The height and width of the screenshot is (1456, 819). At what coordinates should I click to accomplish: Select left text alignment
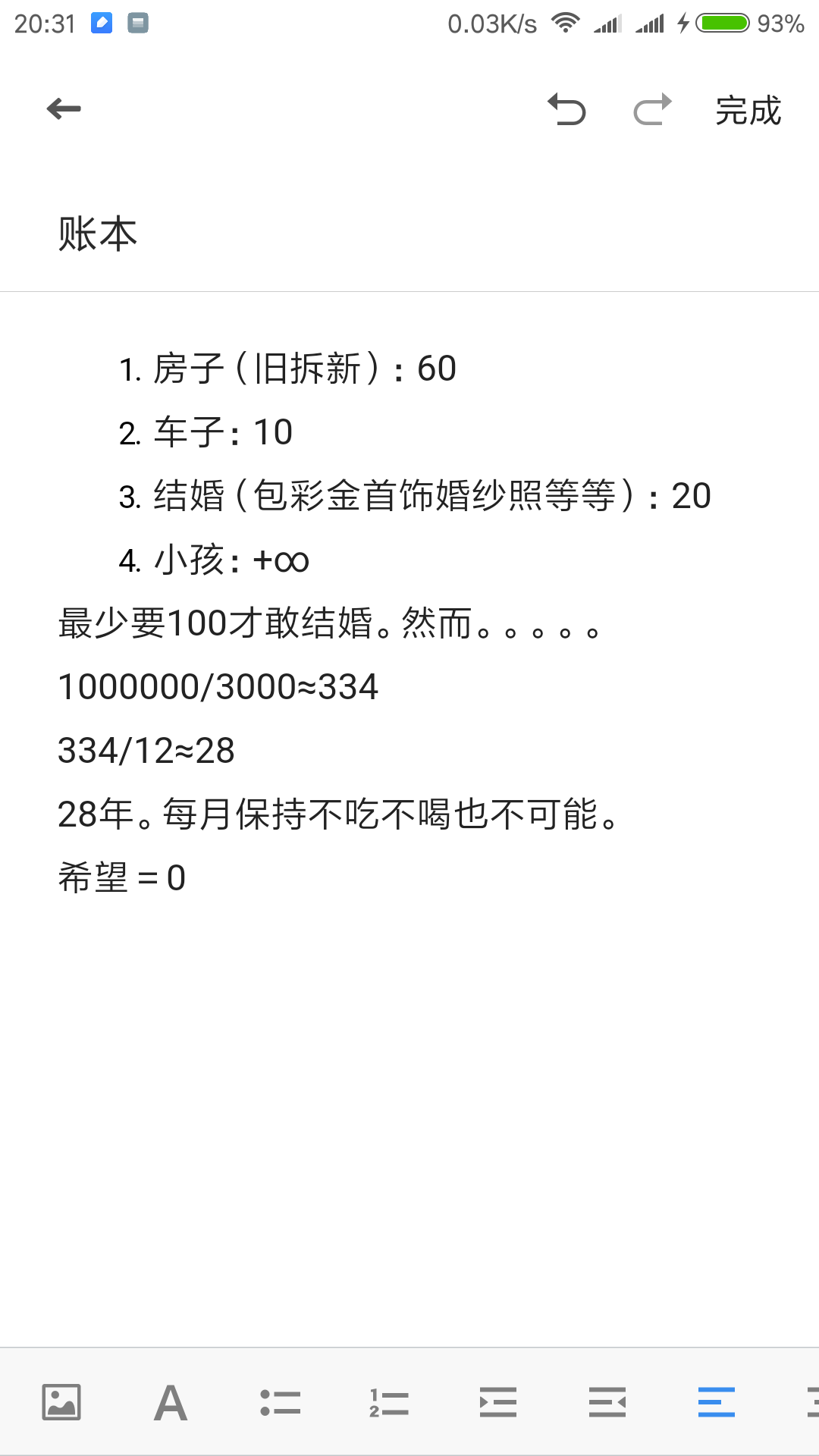pos(717,1402)
